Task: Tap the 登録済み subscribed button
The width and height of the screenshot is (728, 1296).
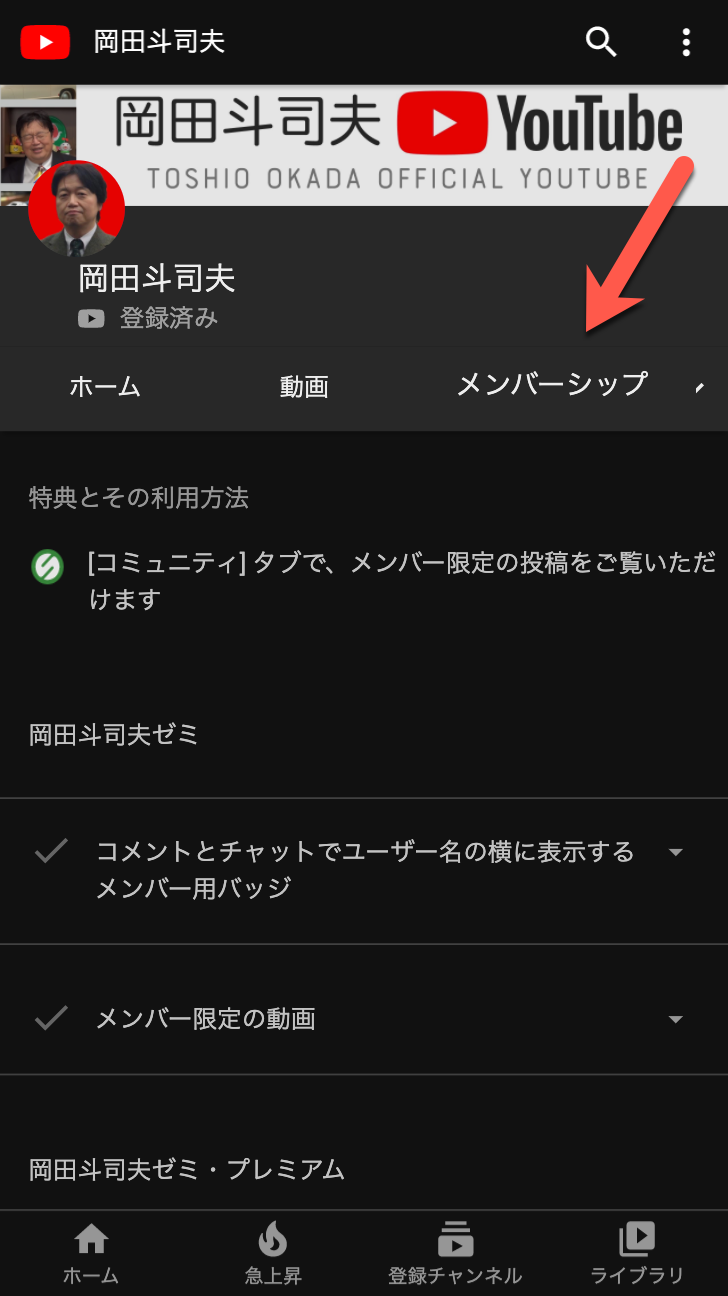Action: coord(148,319)
